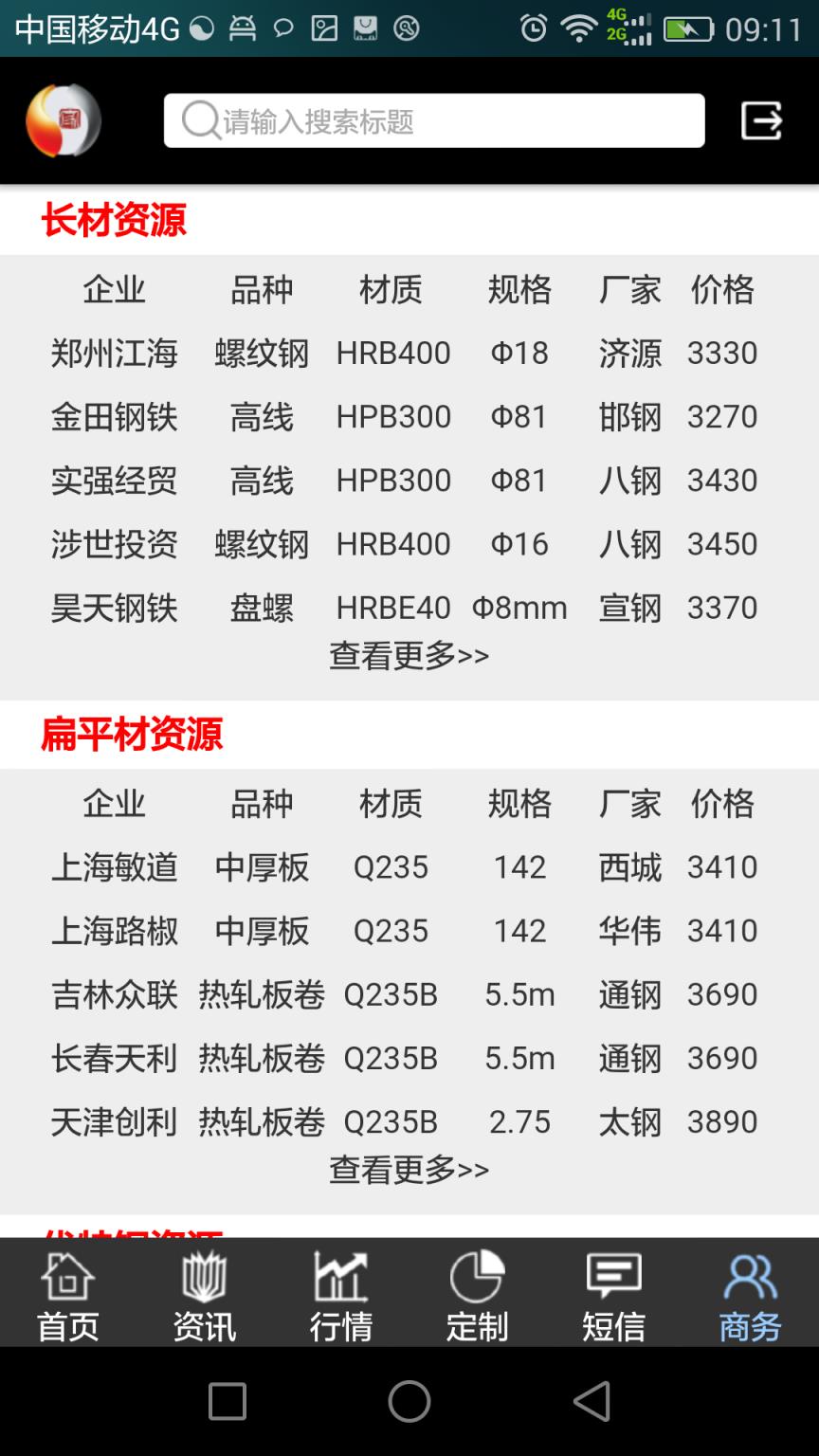View more under 扁平材资源 section
The width and height of the screenshot is (819, 1456).
[409, 1170]
